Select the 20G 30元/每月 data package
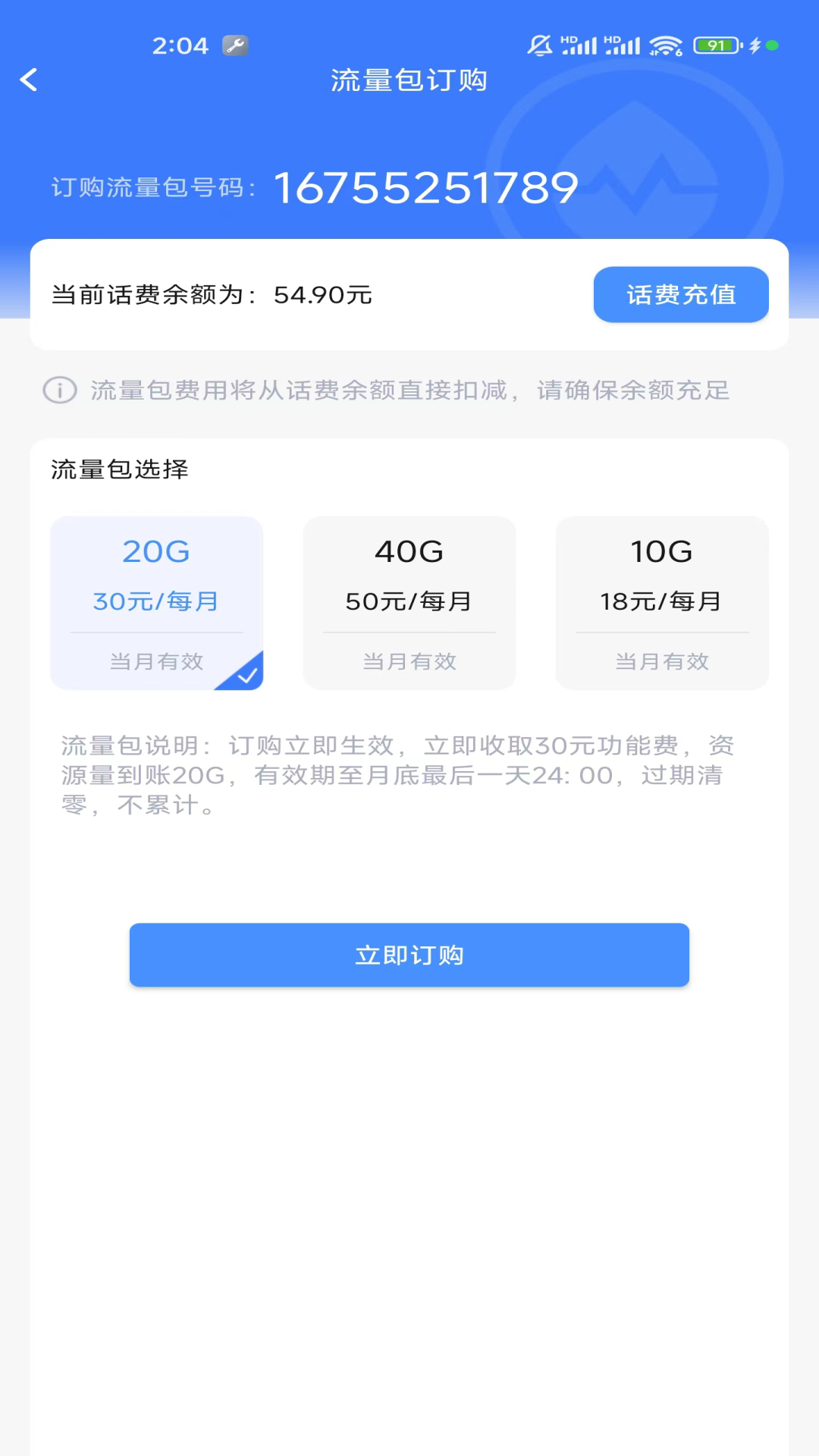Screen dimensions: 819x1456 pos(157,603)
